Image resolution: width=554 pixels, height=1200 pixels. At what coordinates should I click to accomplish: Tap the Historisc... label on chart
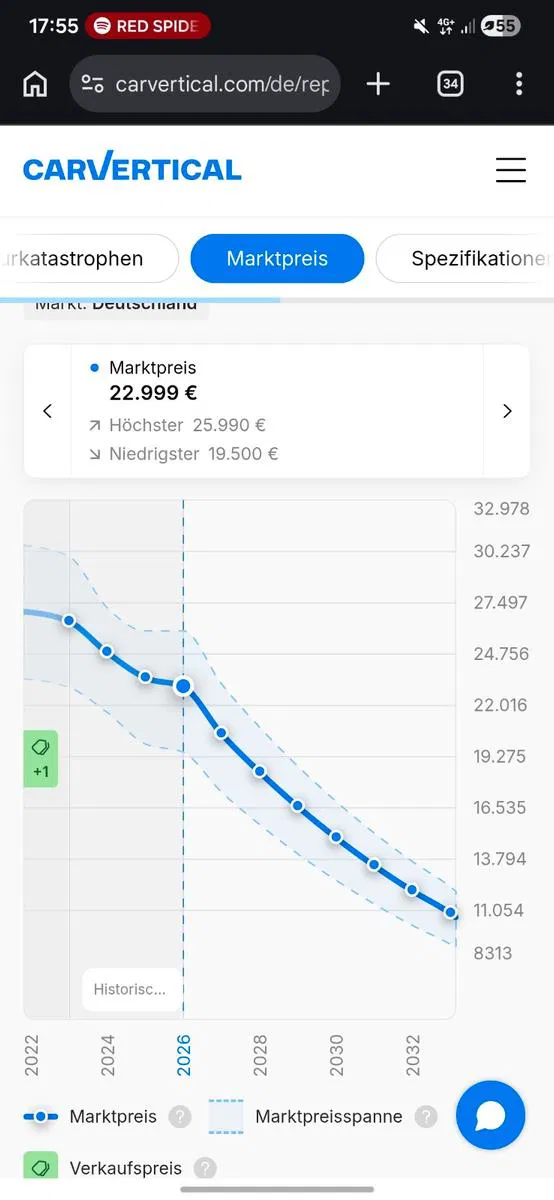coord(132,990)
